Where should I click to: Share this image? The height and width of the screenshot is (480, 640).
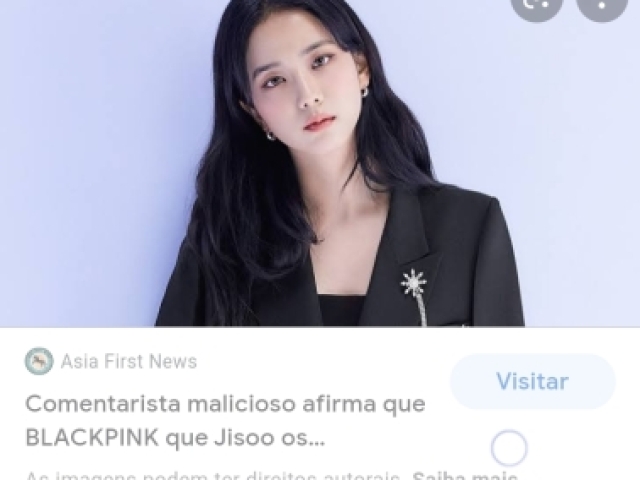[537, 5]
